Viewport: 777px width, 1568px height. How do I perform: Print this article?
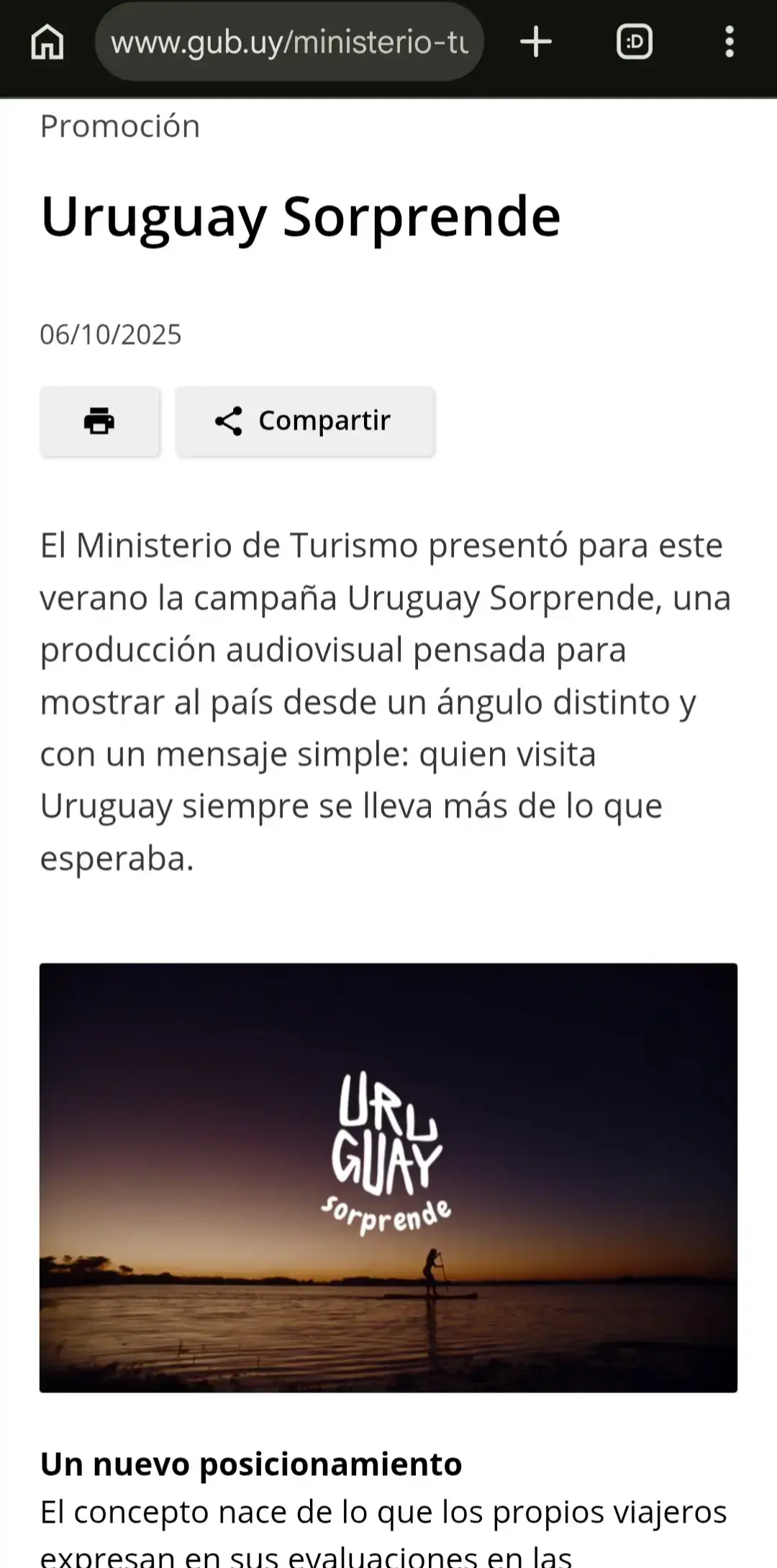click(x=100, y=421)
